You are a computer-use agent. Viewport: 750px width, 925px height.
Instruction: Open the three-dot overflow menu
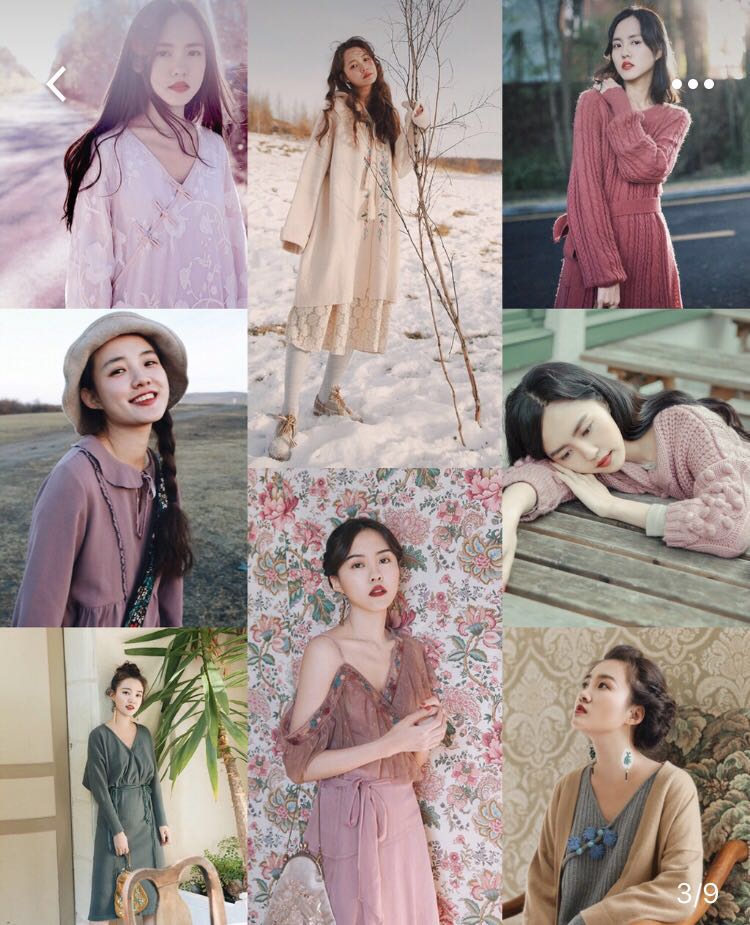click(x=692, y=84)
